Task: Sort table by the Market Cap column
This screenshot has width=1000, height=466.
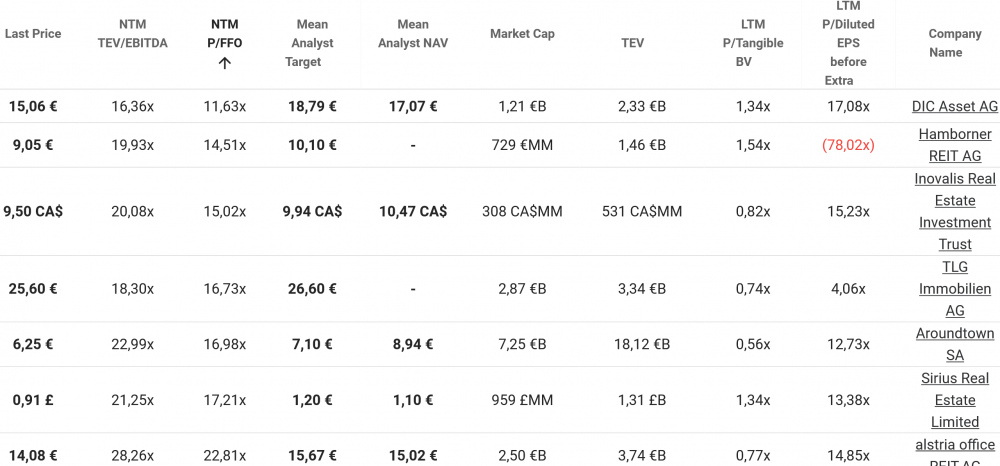Action: pyautogui.click(x=522, y=34)
